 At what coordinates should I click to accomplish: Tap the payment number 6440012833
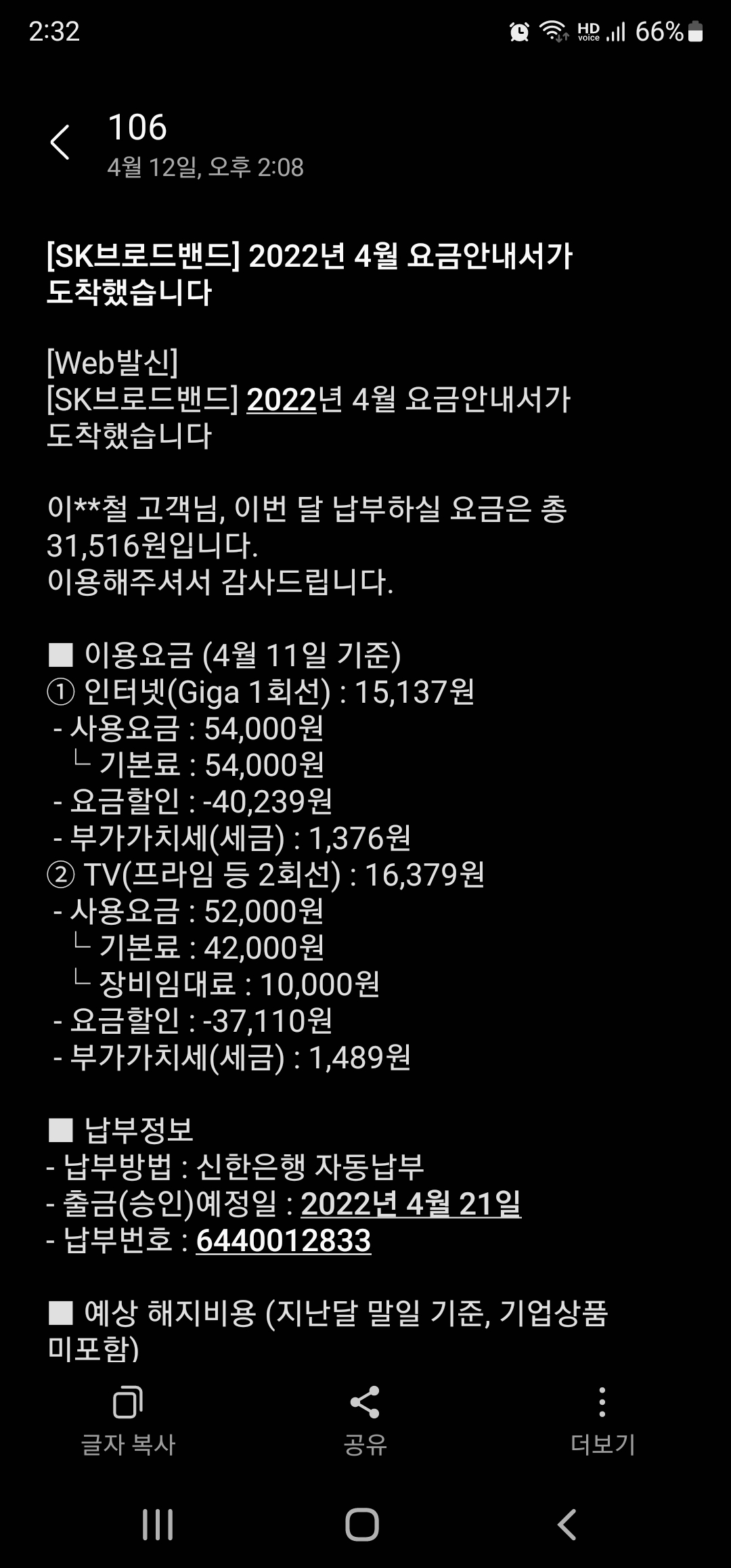pyautogui.click(x=284, y=1240)
